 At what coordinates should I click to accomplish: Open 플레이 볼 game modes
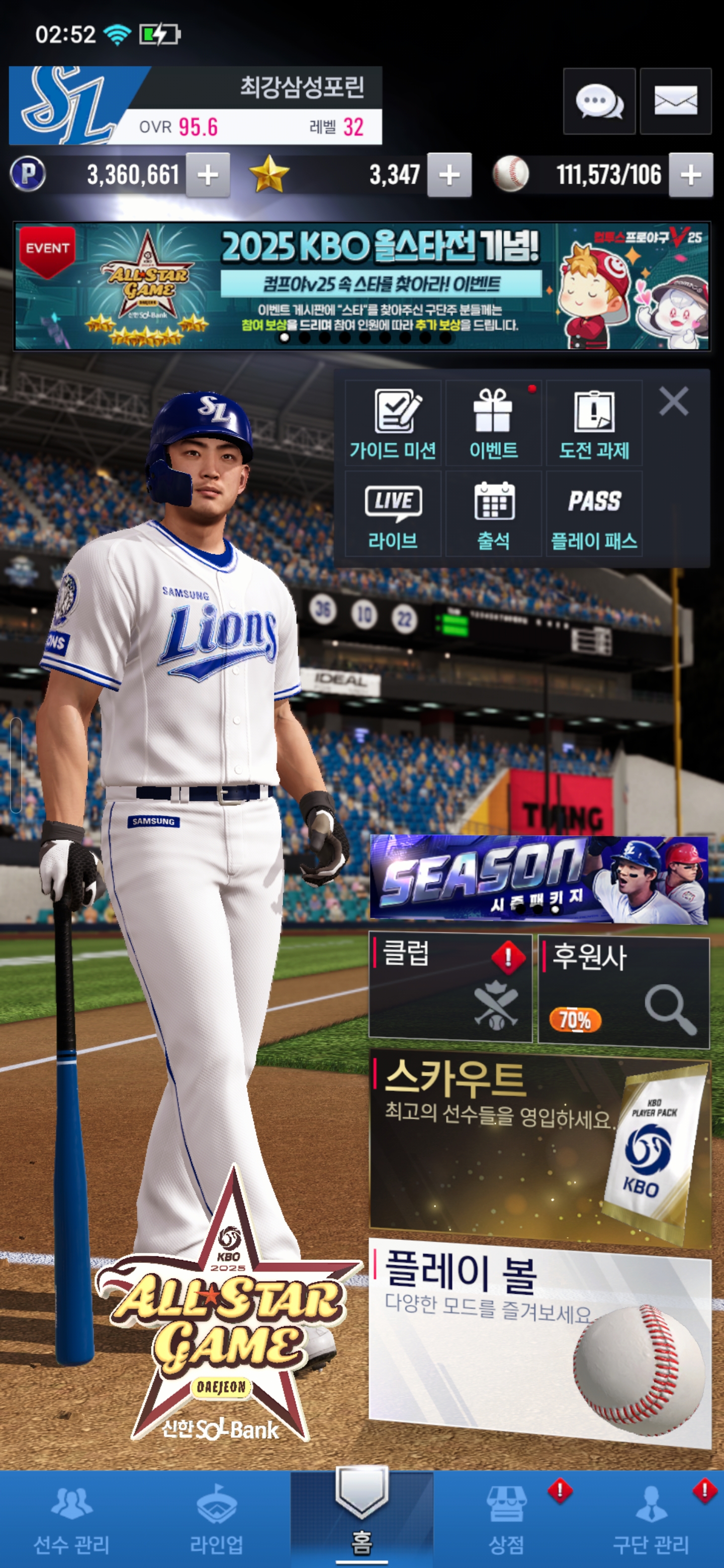point(539,1339)
